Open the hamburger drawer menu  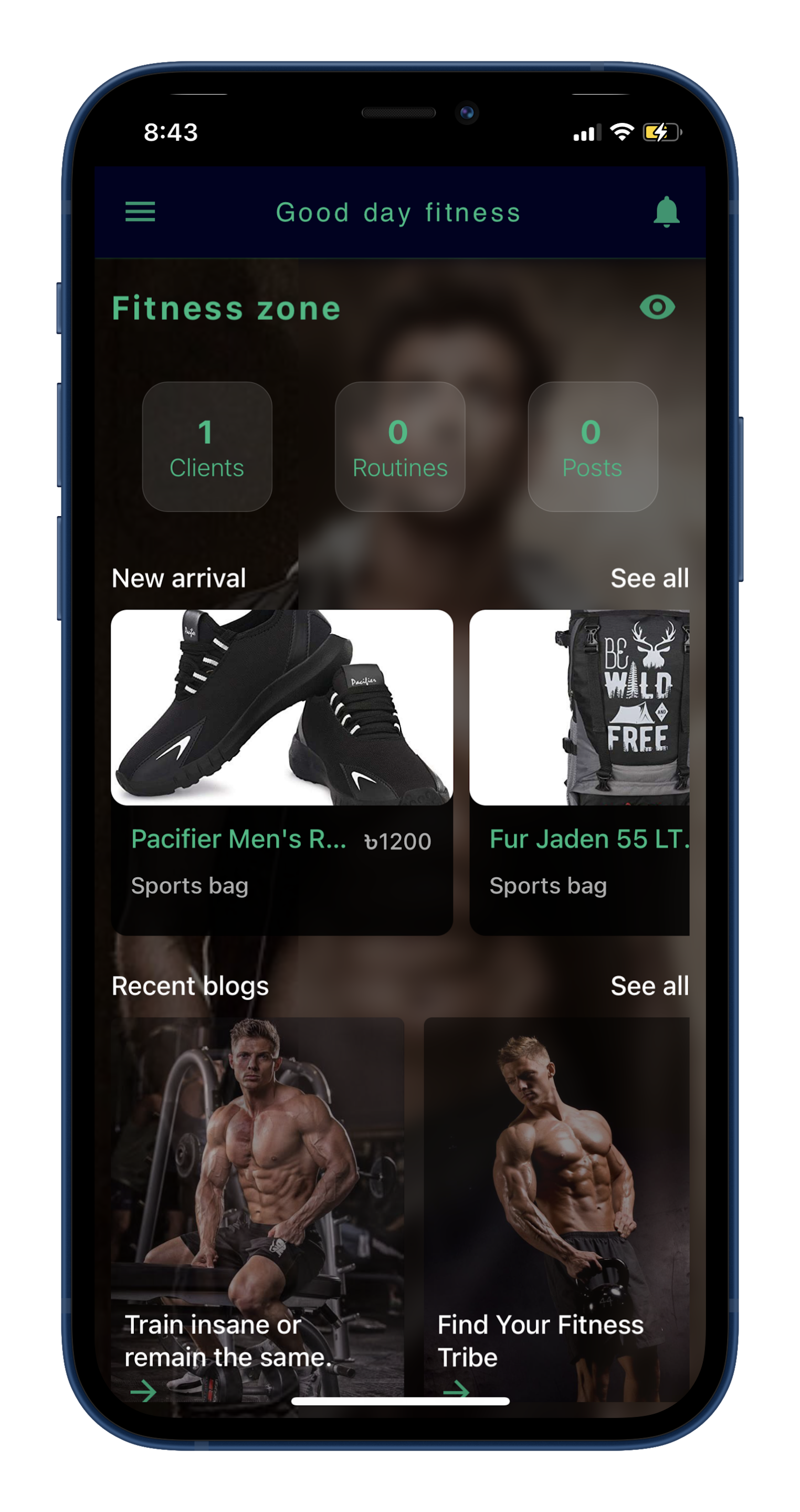click(x=140, y=212)
